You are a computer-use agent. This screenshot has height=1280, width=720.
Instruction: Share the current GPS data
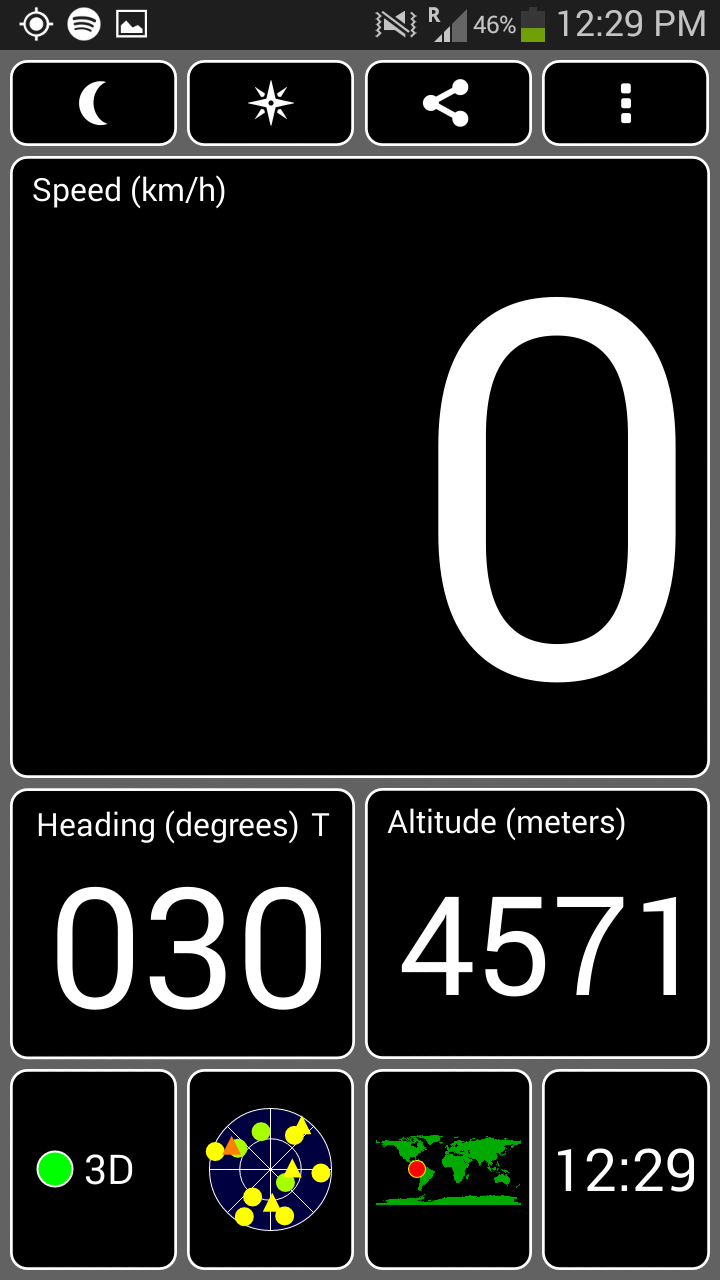tap(448, 103)
